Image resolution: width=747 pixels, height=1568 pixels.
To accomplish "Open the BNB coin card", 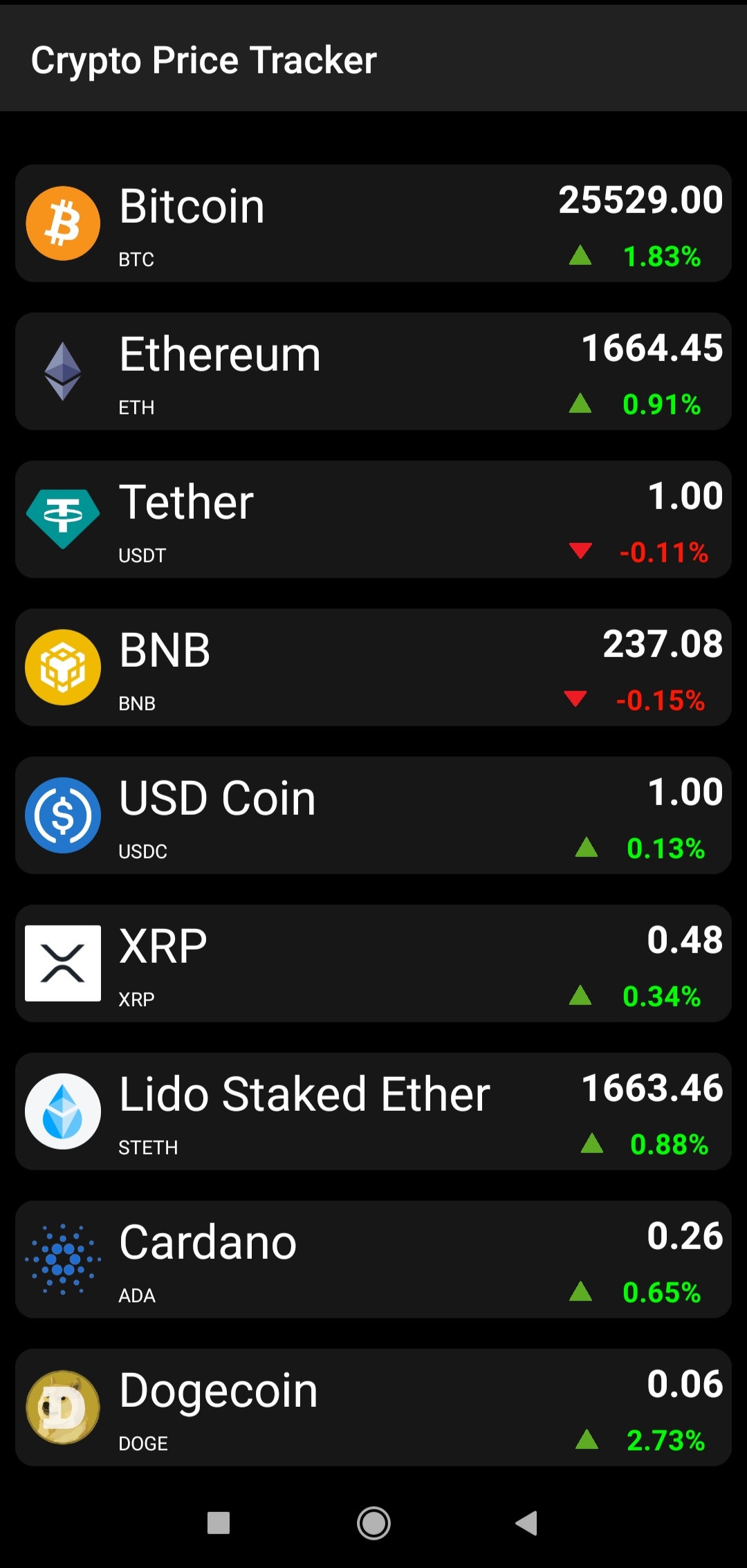I will click(x=373, y=667).
